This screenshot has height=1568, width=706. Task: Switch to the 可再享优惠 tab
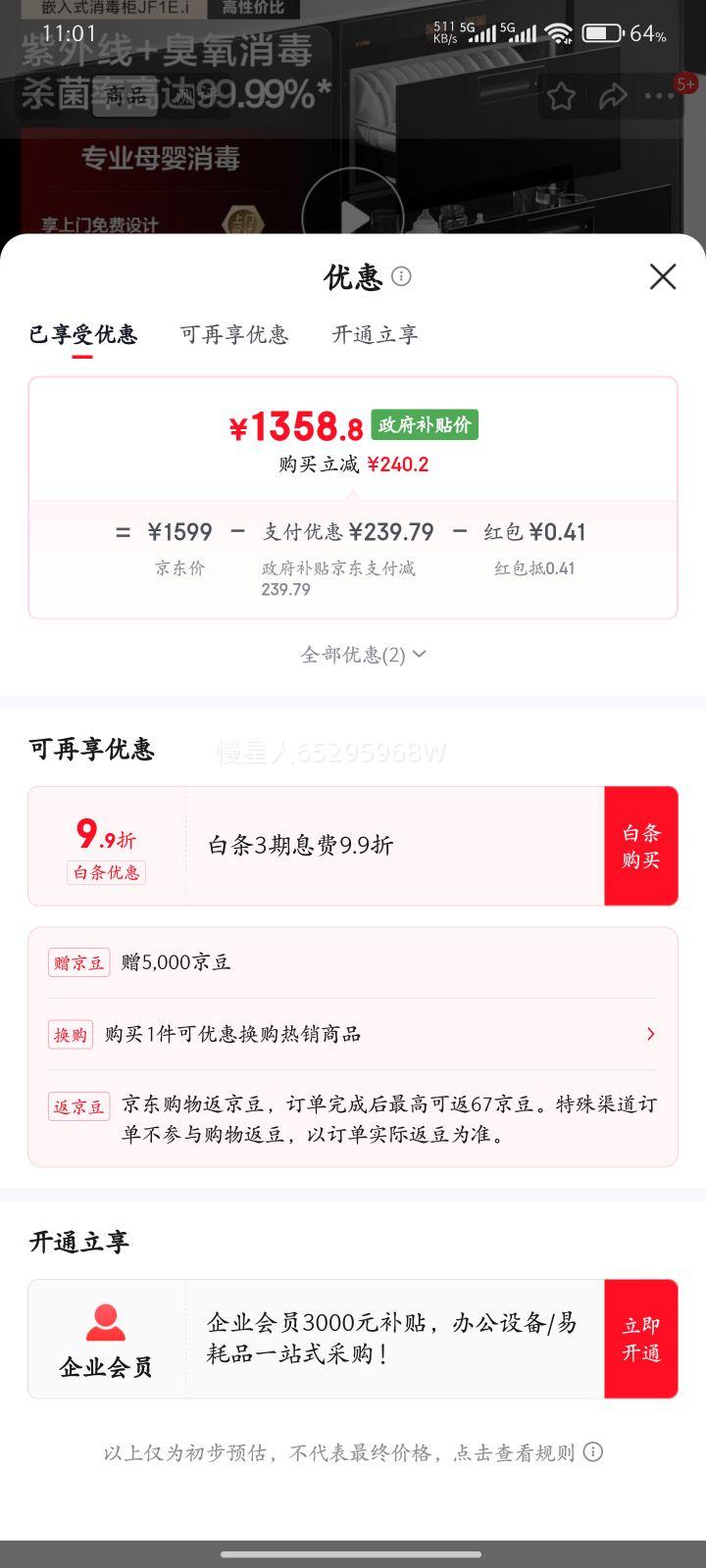coord(235,335)
